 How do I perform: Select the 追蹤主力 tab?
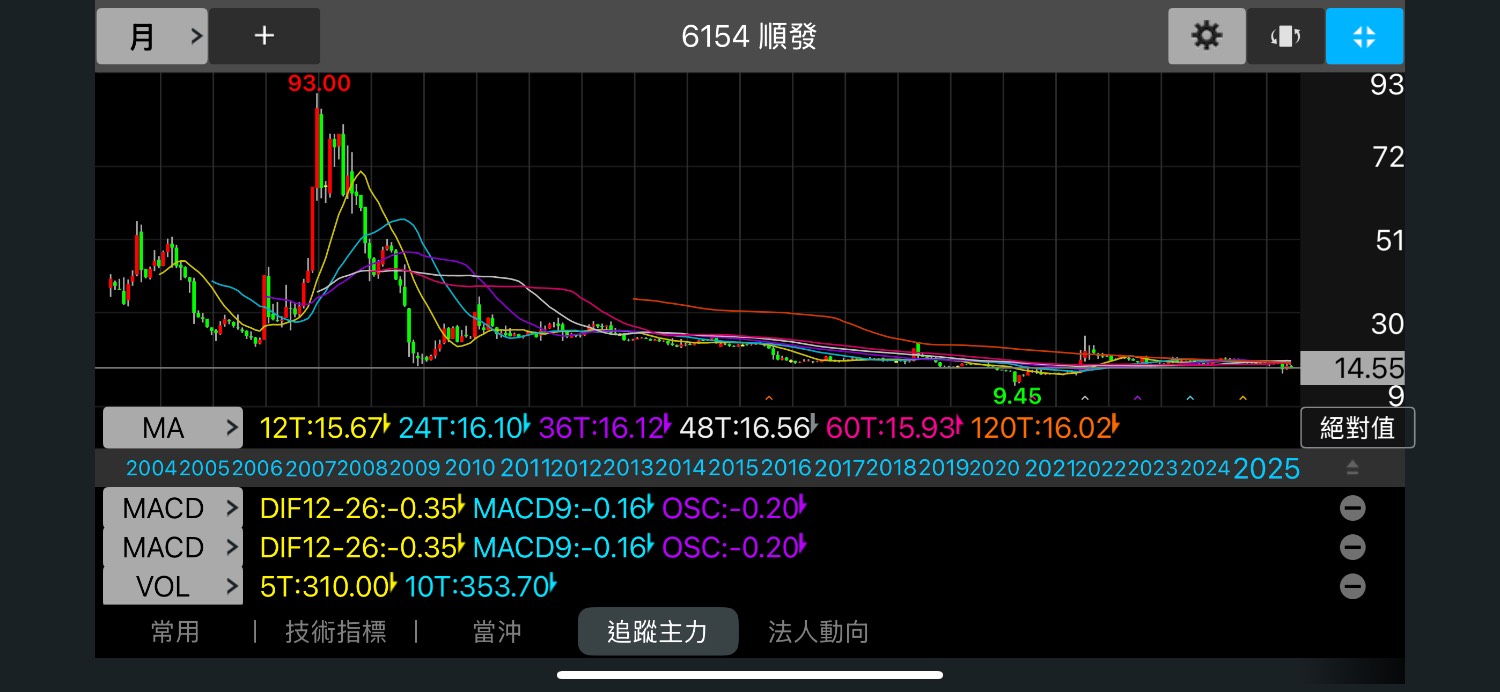pyautogui.click(x=658, y=632)
